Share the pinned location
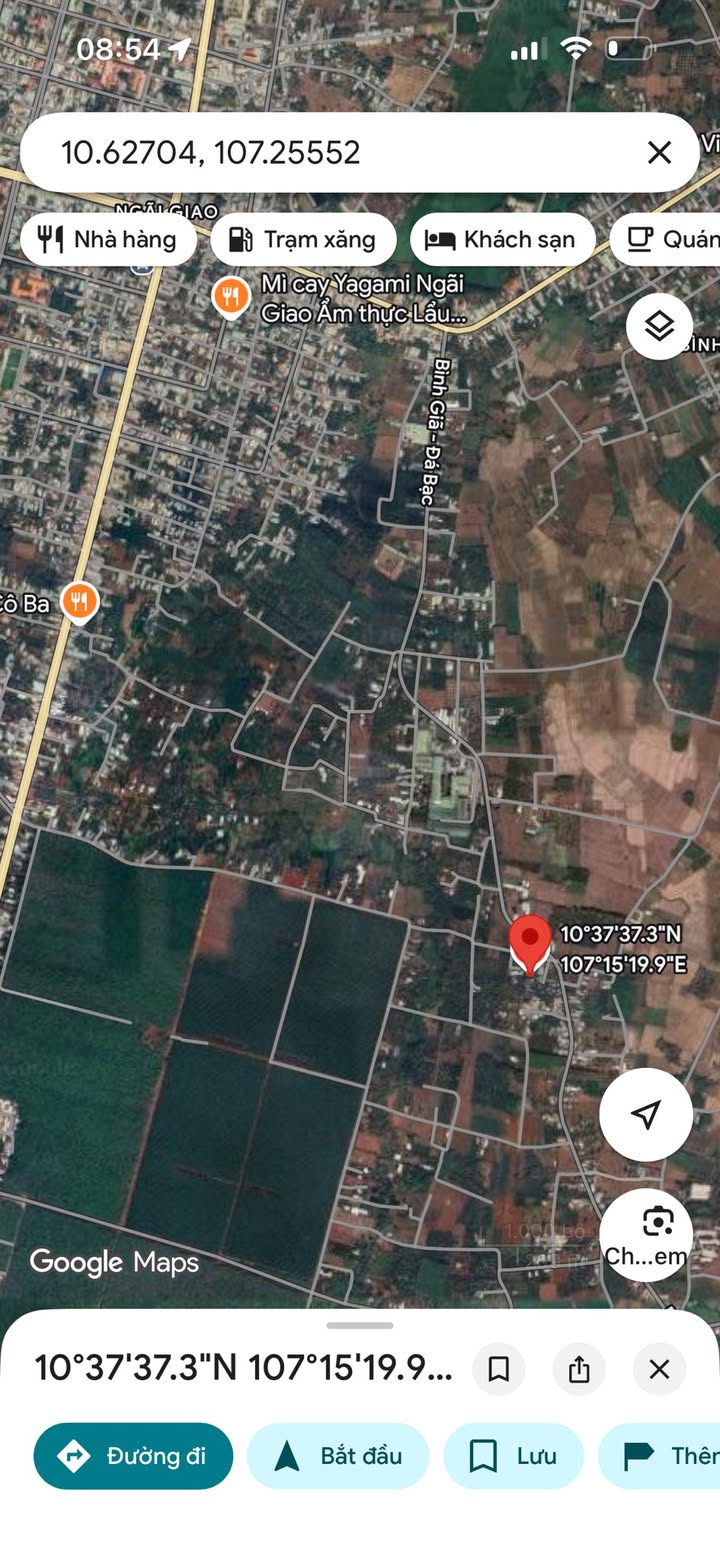 pos(579,1369)
